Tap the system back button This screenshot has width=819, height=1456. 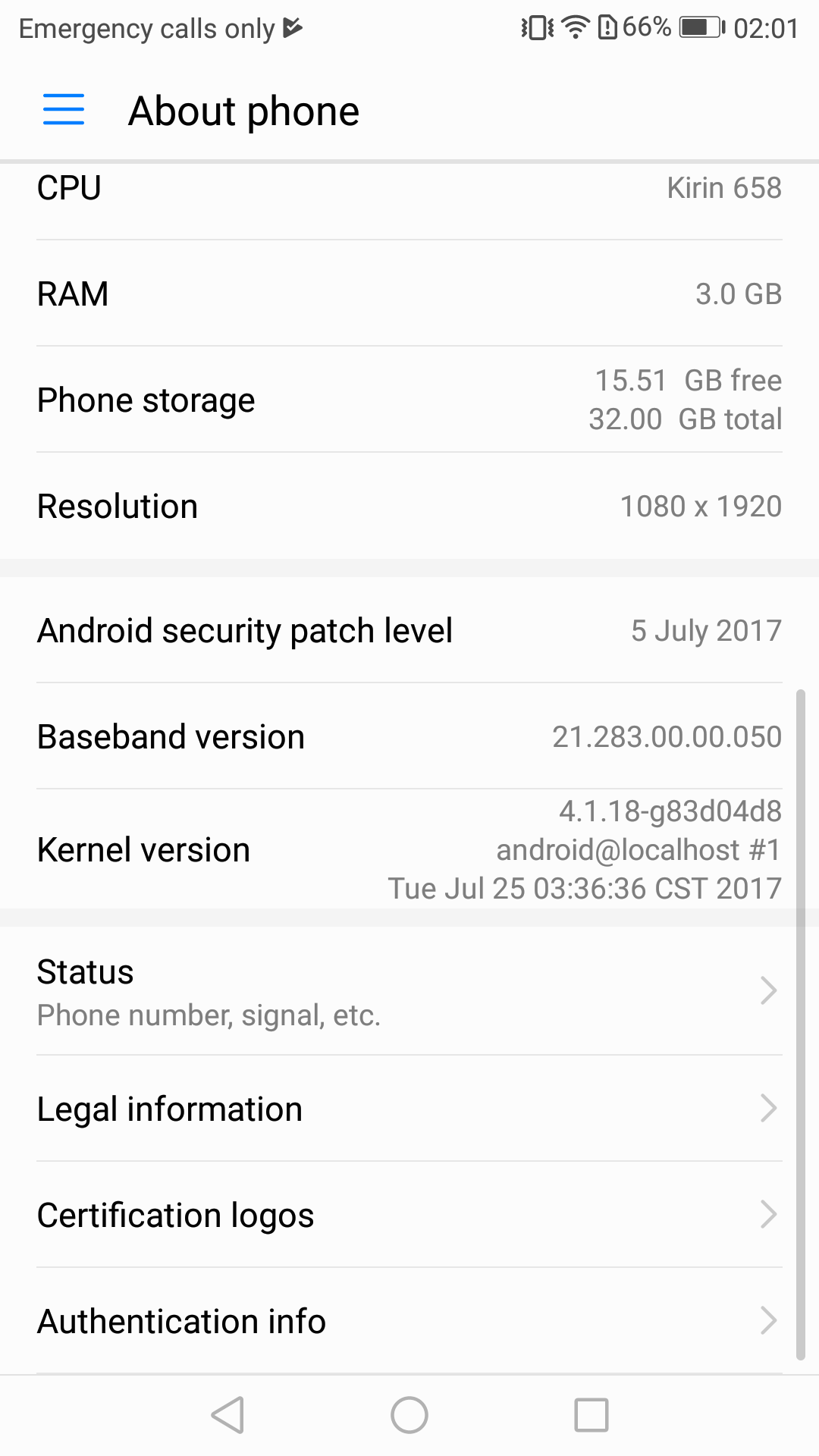(x=227, y=1415)
